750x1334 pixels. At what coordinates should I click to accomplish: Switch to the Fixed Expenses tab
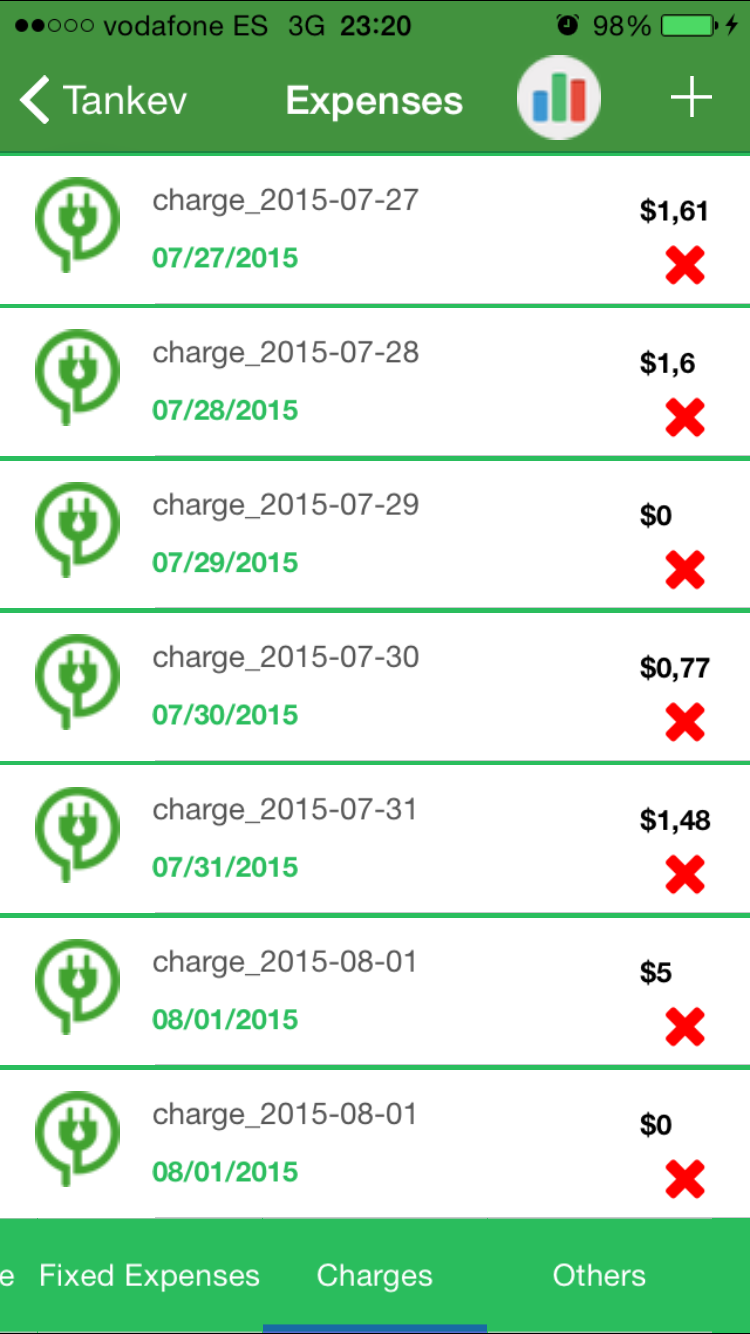(x=149, y=1276)
